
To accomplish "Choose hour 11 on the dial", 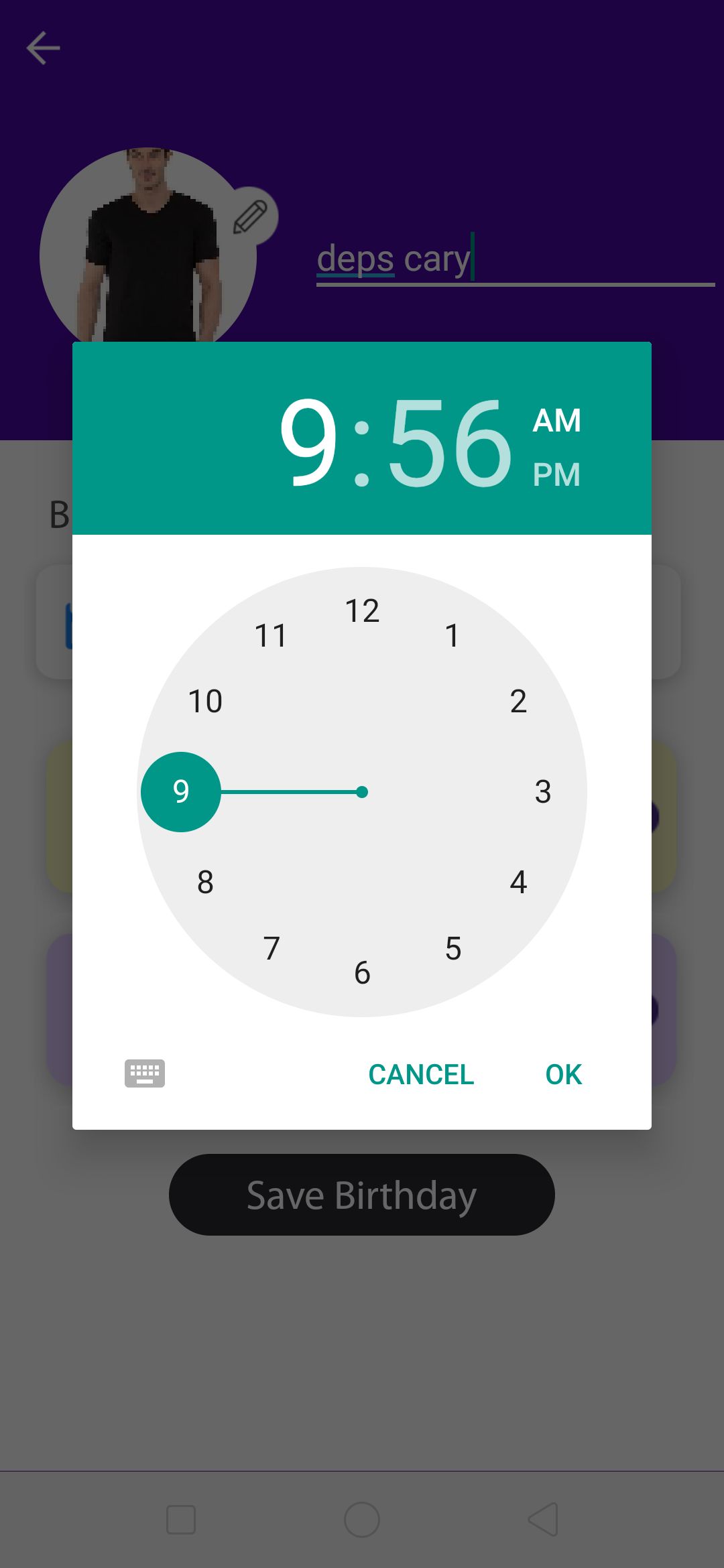I will [x=271, y=635].
